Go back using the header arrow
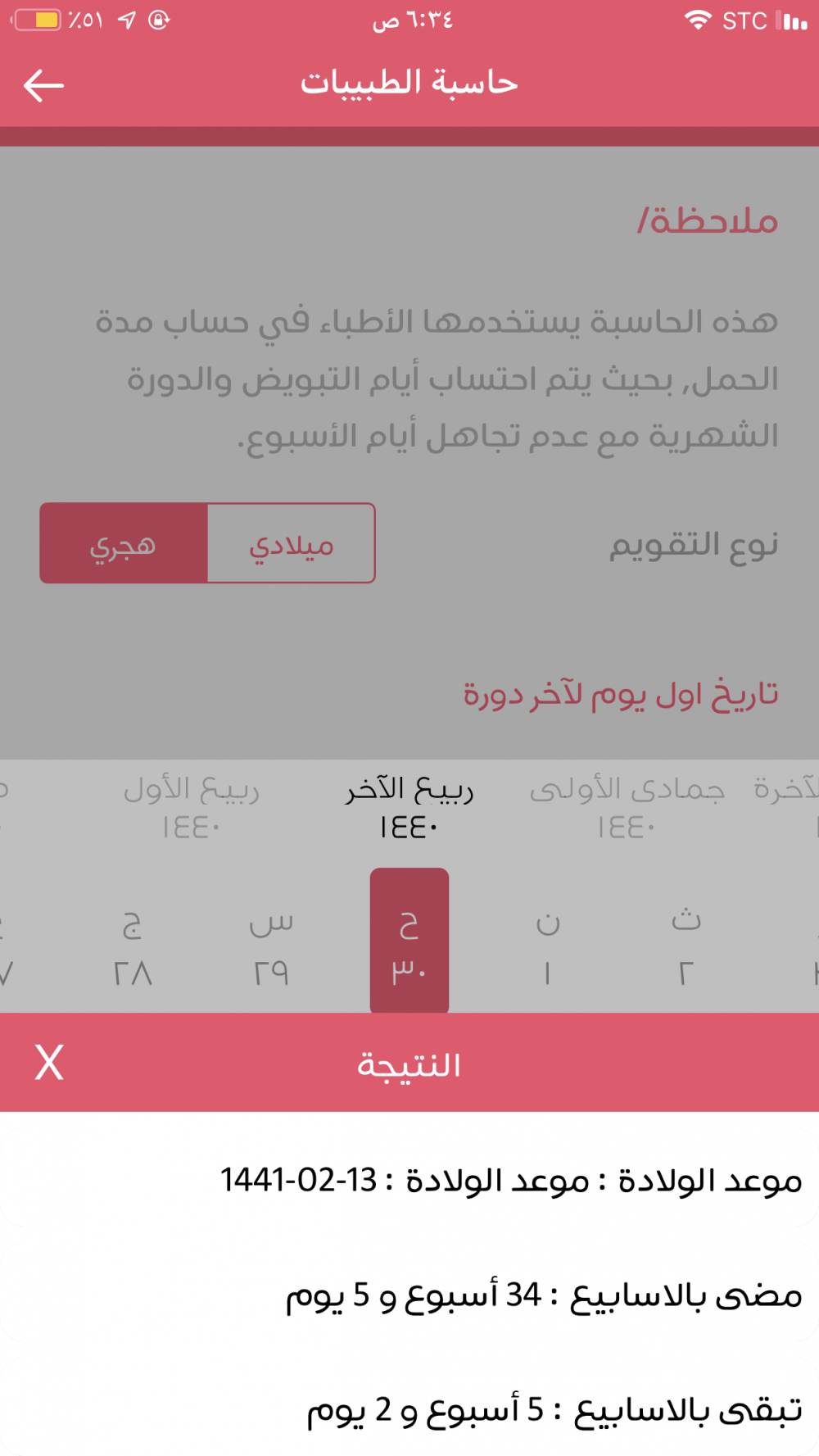819x1456 pixels. (x=44, y=85)
